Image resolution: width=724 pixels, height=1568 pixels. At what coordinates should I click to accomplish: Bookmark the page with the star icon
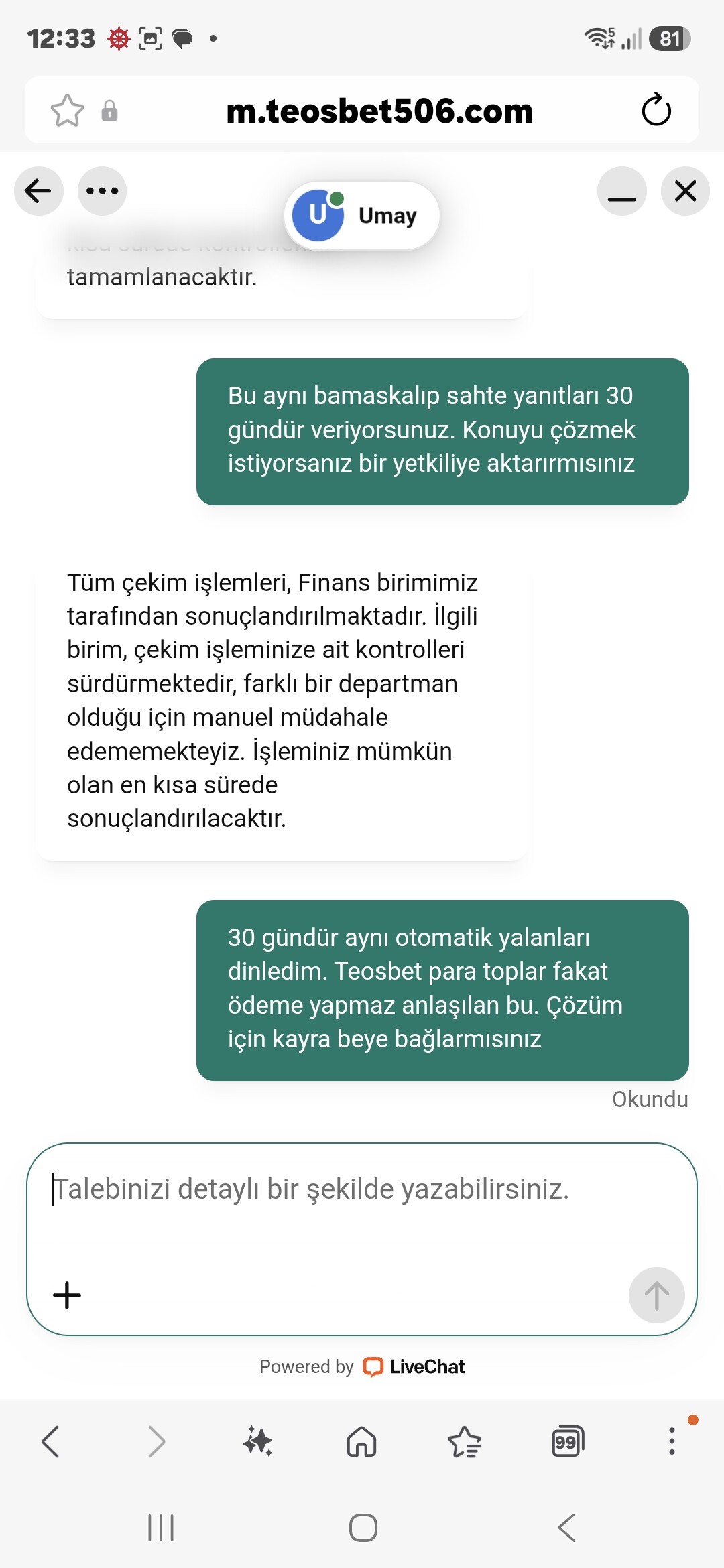click(x=67, y=111)
